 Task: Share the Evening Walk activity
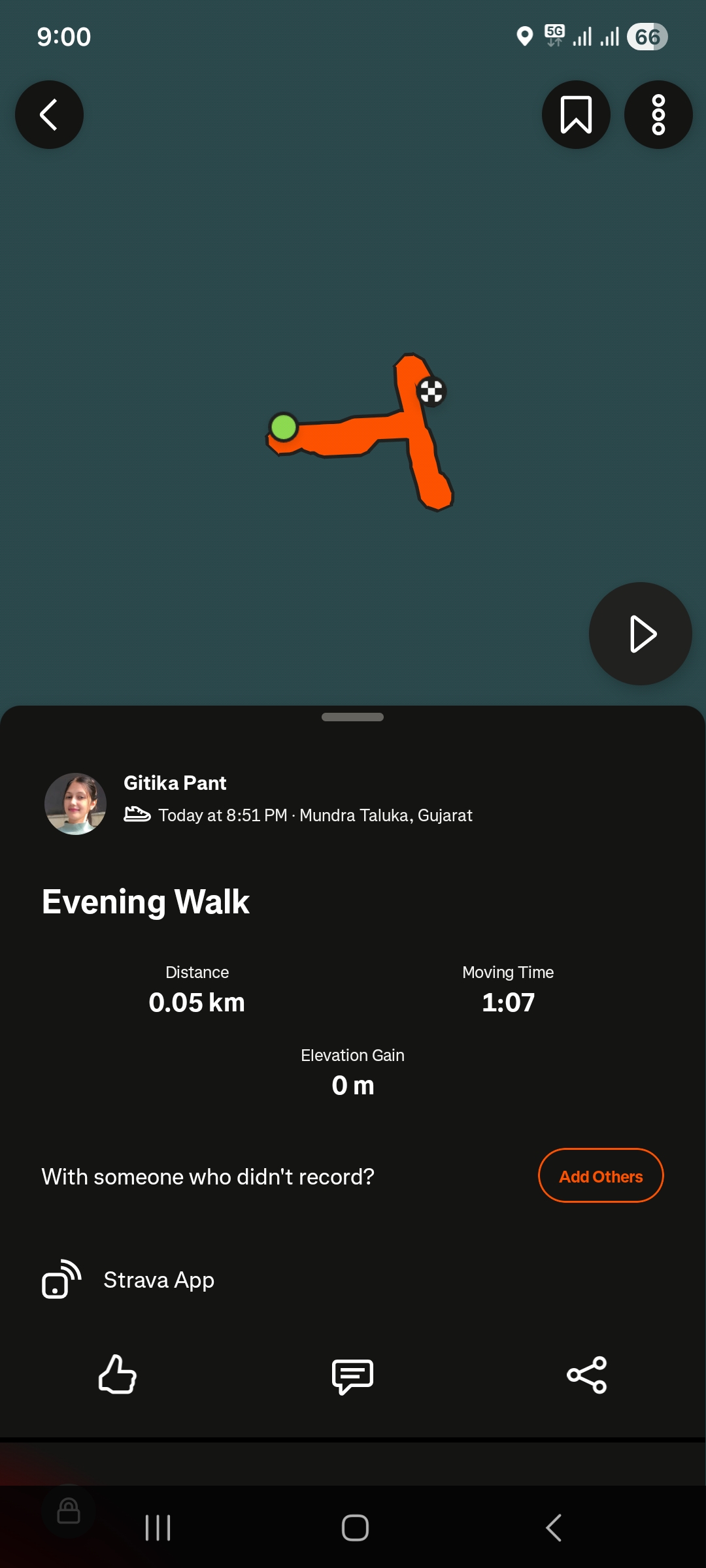(586, 1375)
